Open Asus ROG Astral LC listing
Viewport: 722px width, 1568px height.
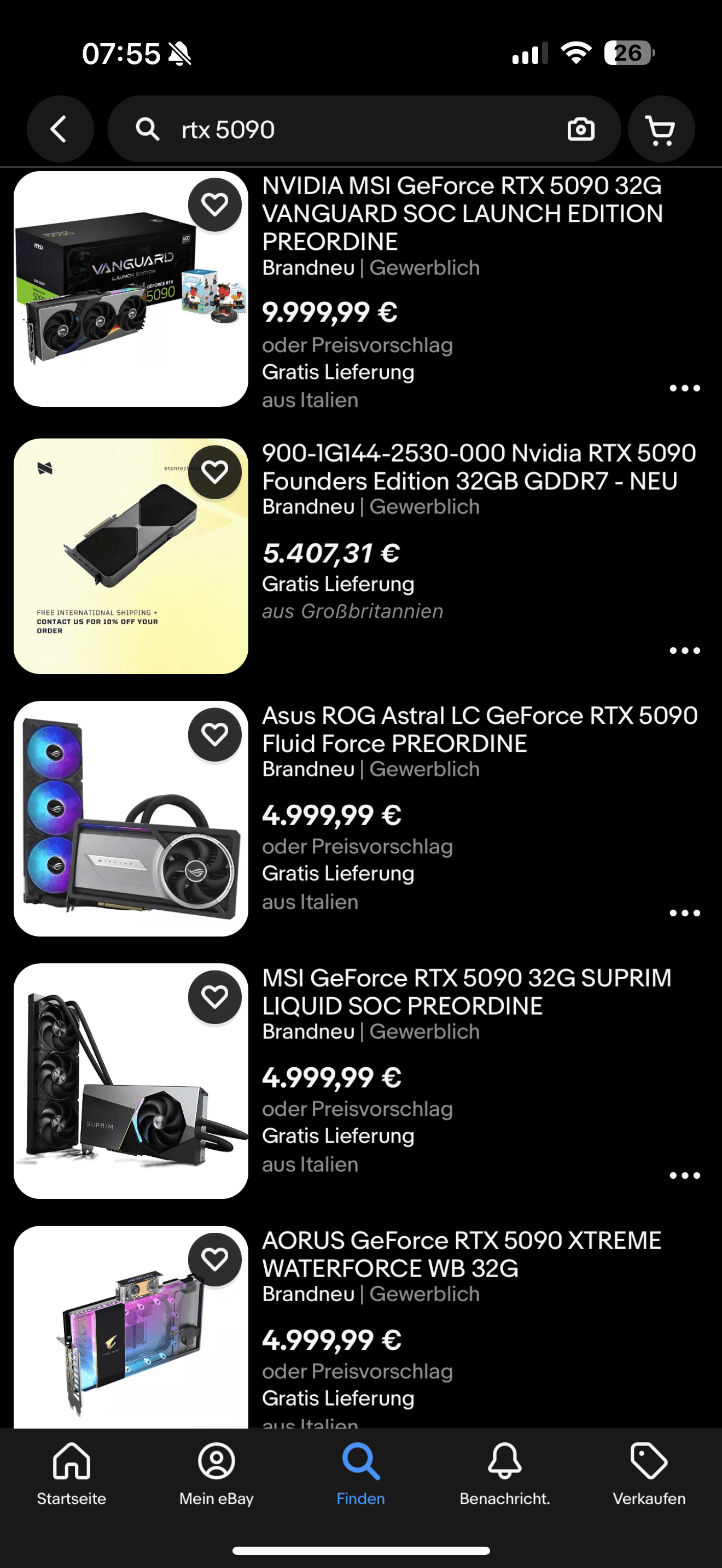coord(479,729)
